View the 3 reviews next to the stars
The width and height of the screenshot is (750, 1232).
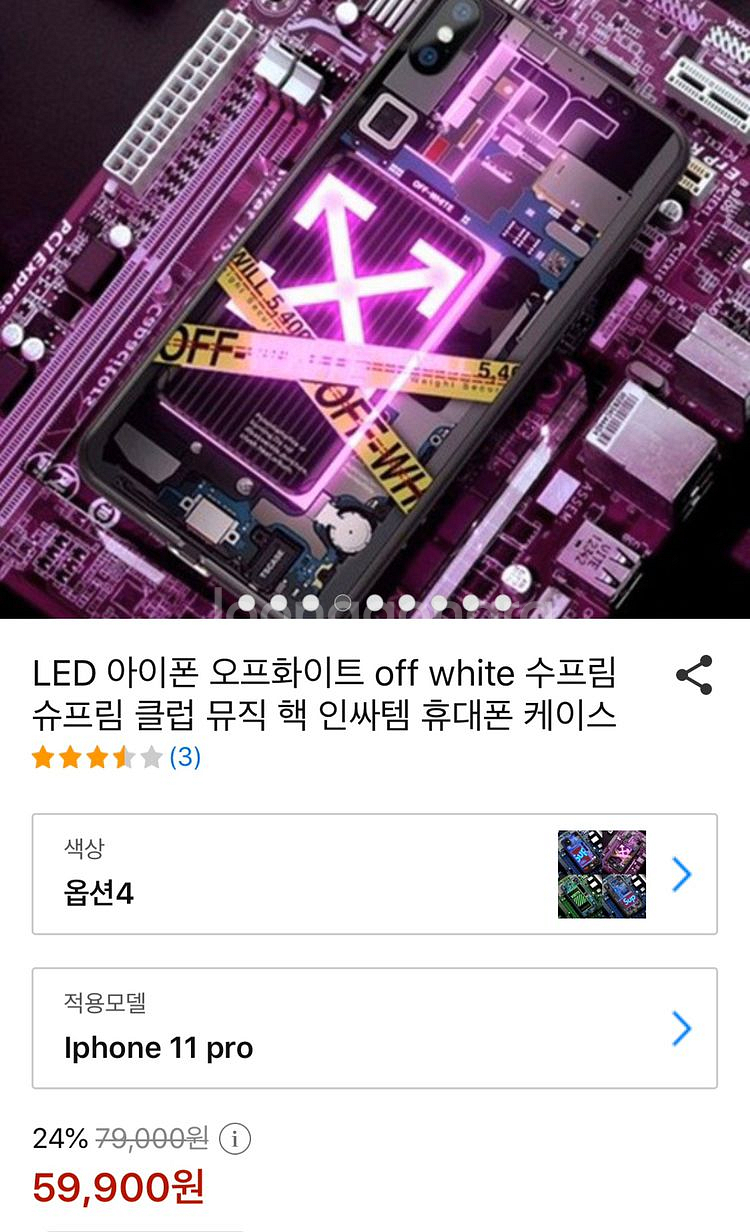pyautogui.click(x=185, y=757)
